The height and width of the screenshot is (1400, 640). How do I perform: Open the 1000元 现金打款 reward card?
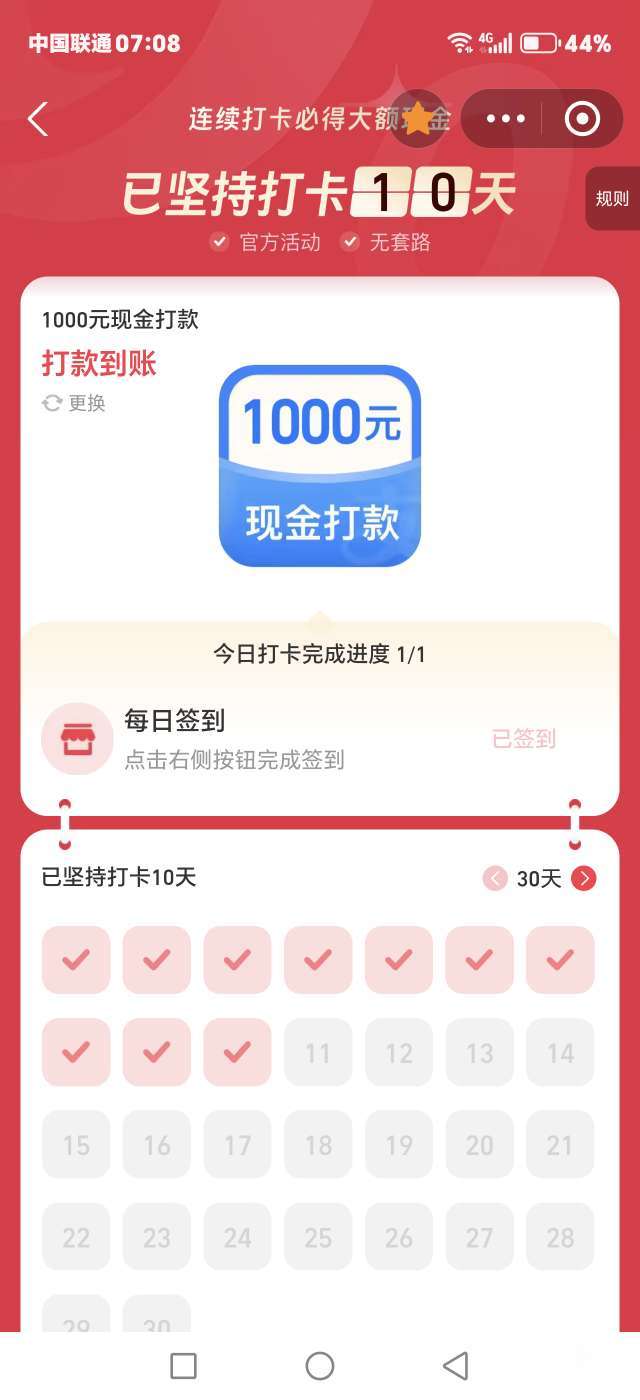[320, 466]
